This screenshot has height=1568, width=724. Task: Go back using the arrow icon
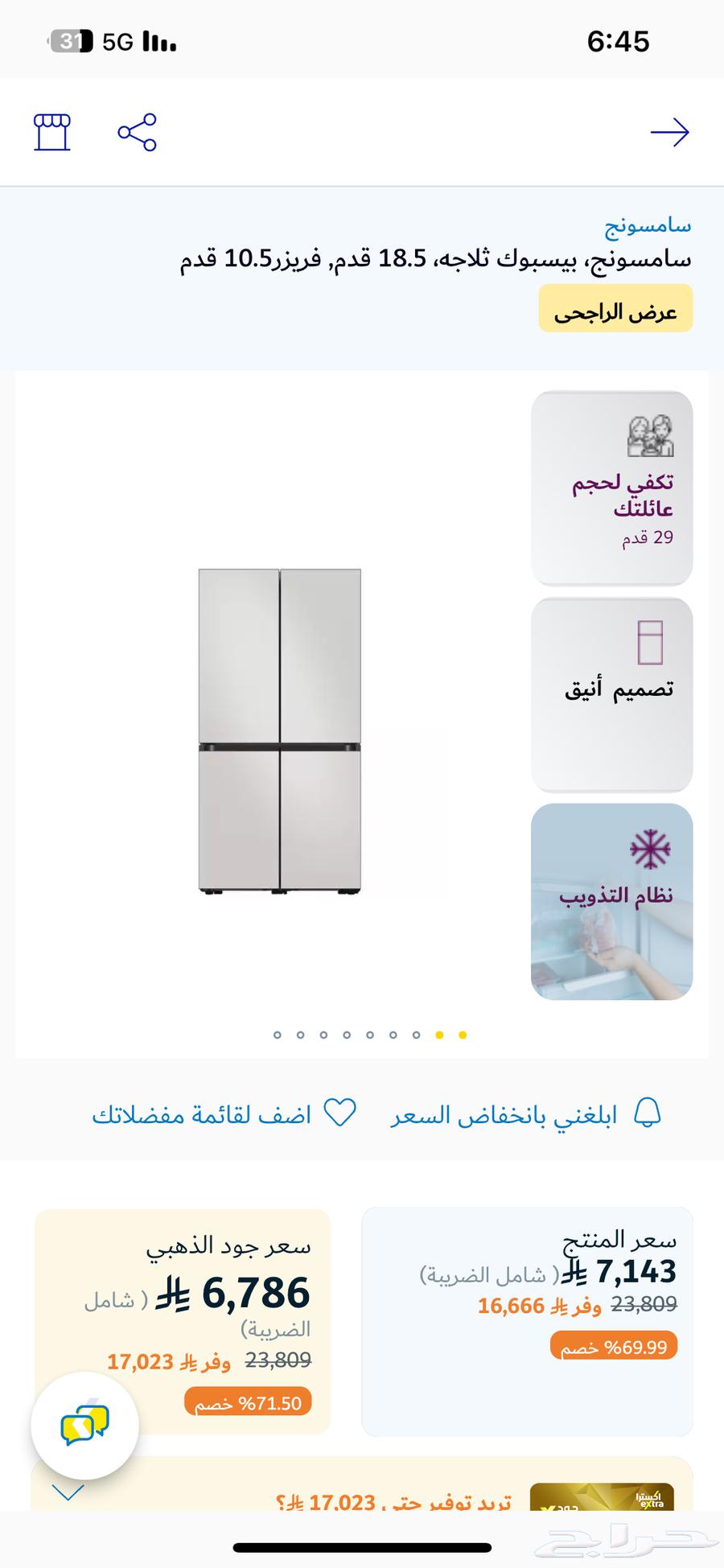[x=669, y=132]
